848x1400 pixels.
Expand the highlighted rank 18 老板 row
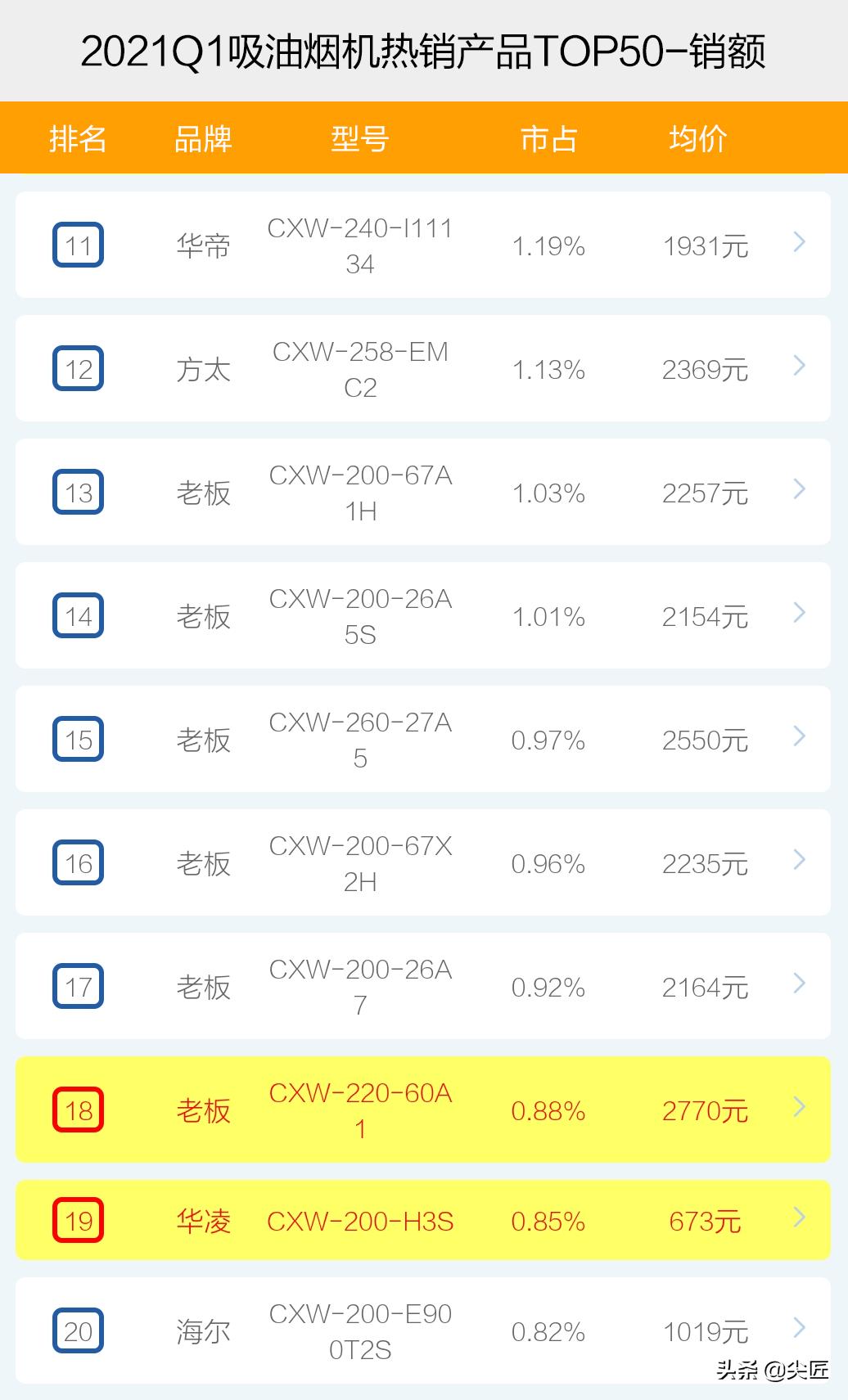coord(797,1110)
